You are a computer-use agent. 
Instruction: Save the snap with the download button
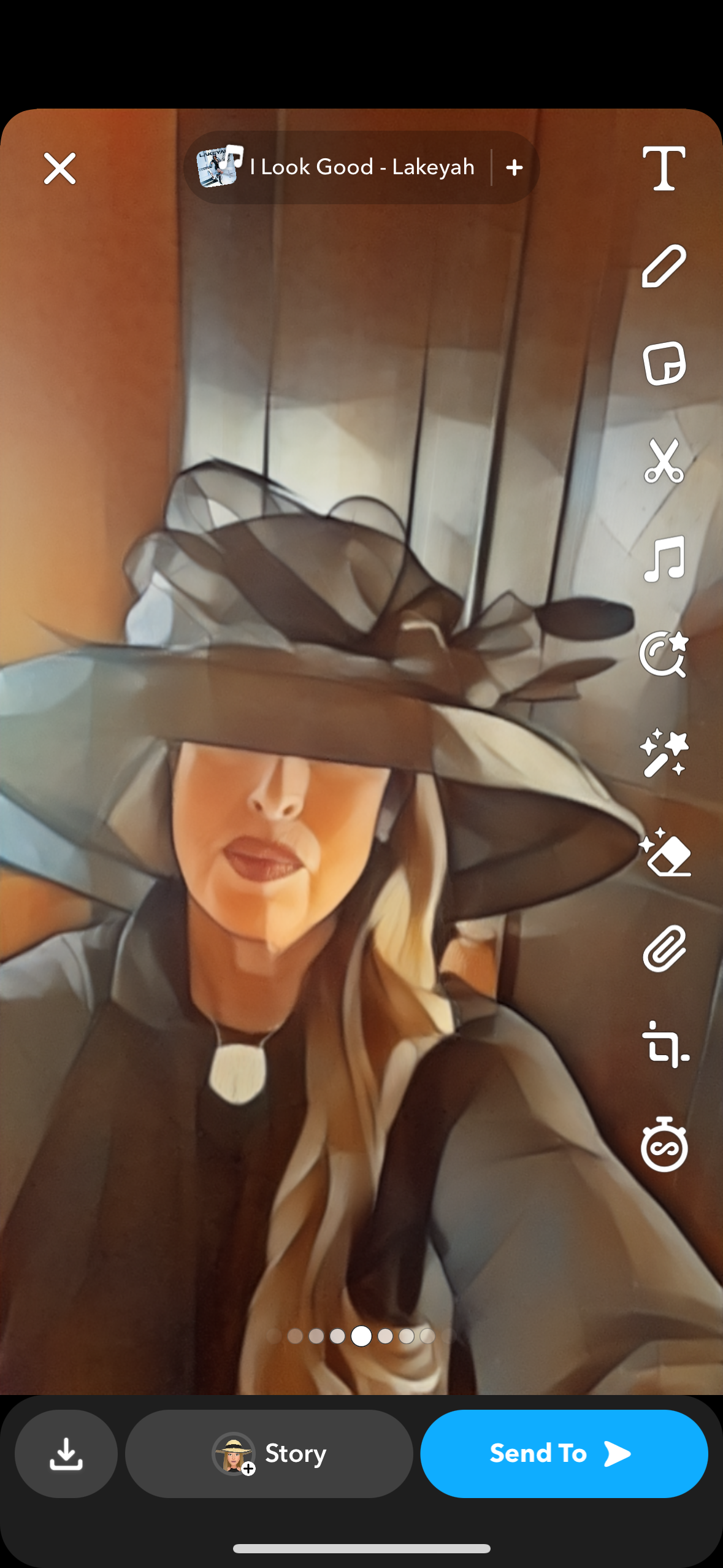coord(66,1453)
